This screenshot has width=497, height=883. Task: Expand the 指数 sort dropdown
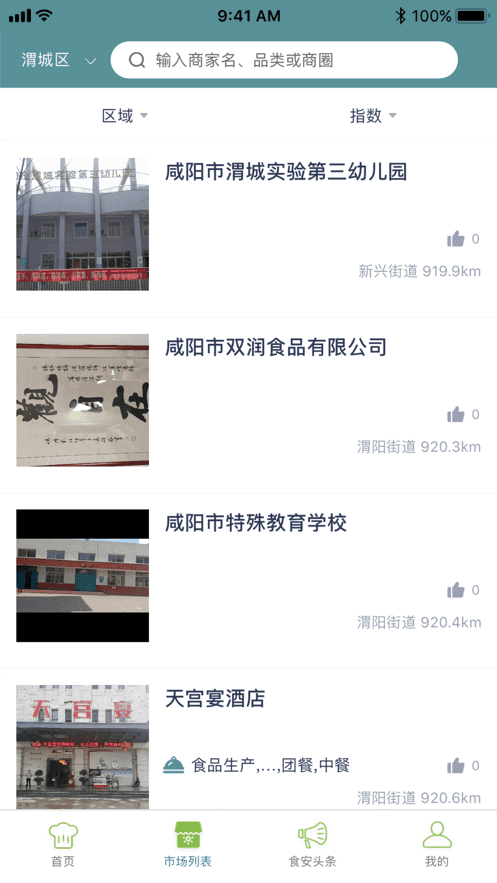tap(373, 115)
